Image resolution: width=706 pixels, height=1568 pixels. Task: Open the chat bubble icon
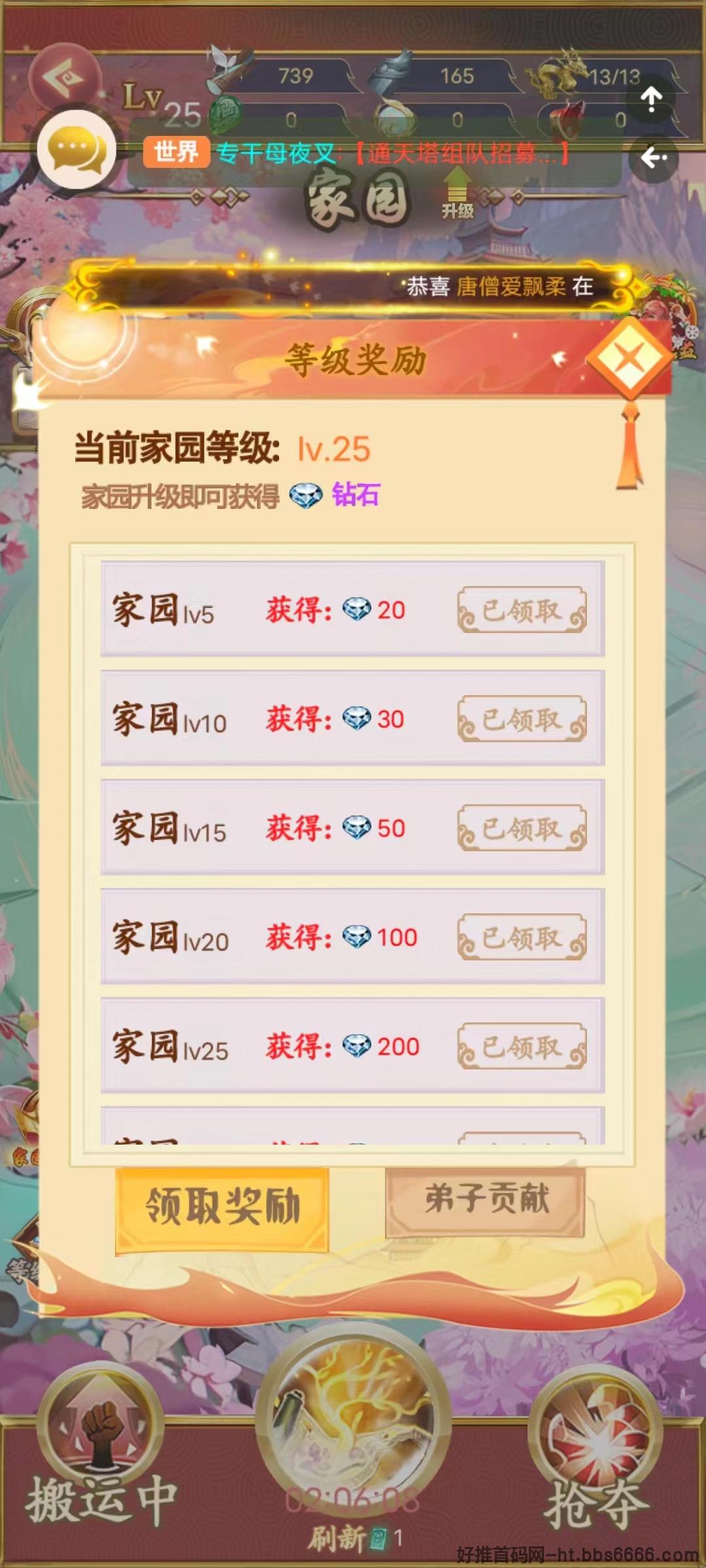click(76, 150)
